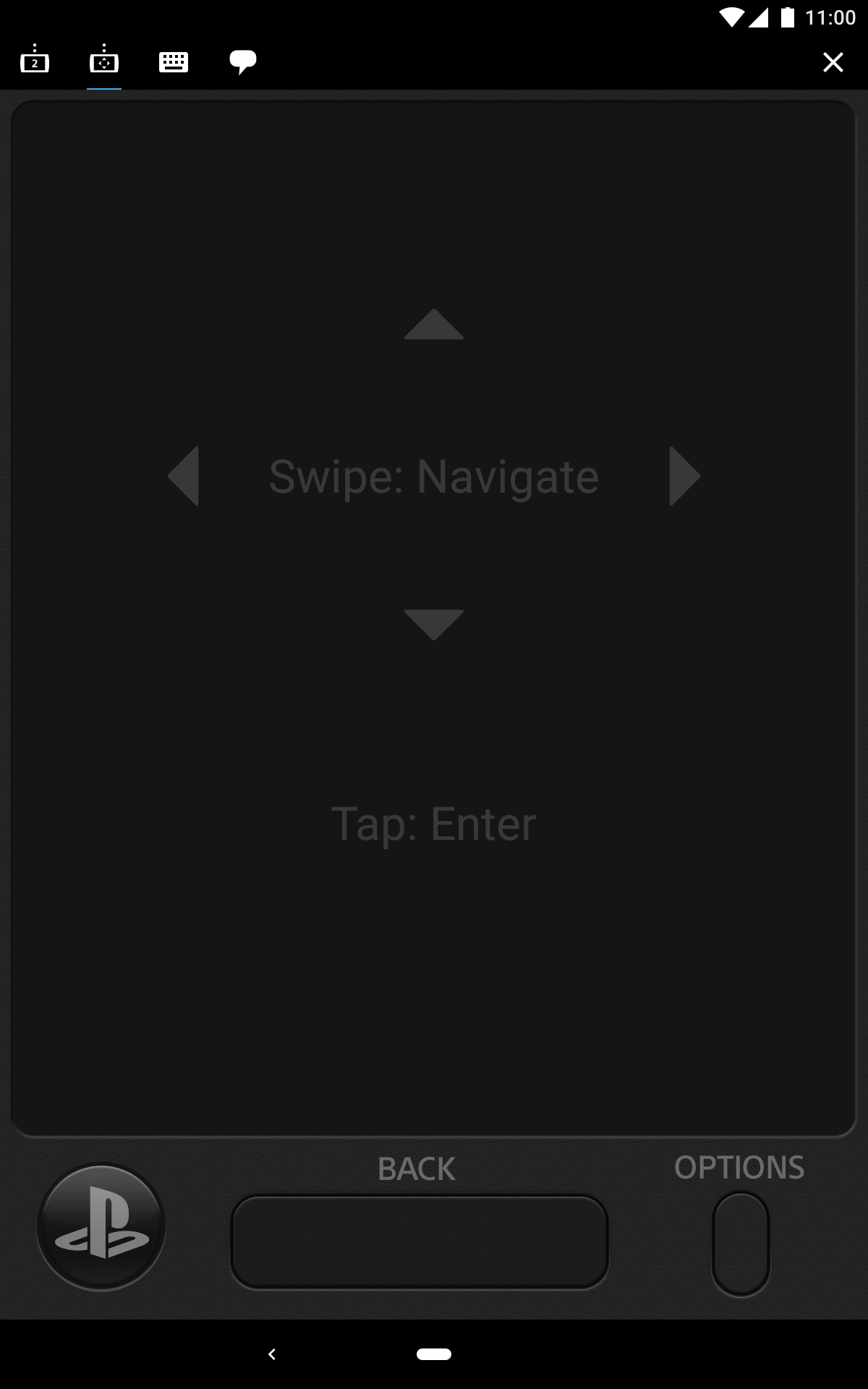Viewport: 868px width, 1389px height.
Task: Tap the BACK button
Action: (419, 1241)
